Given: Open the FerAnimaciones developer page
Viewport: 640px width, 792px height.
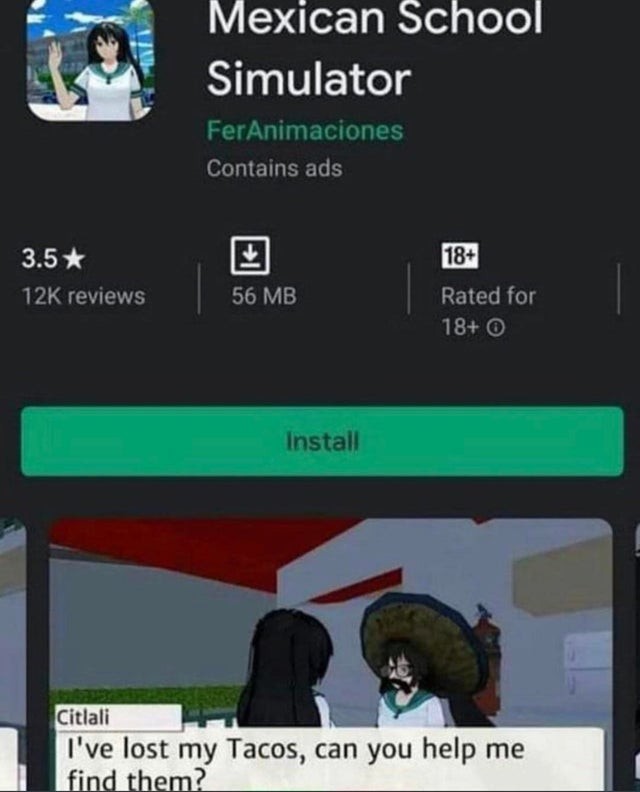Looking at the screenshot, I should [305, 131].
